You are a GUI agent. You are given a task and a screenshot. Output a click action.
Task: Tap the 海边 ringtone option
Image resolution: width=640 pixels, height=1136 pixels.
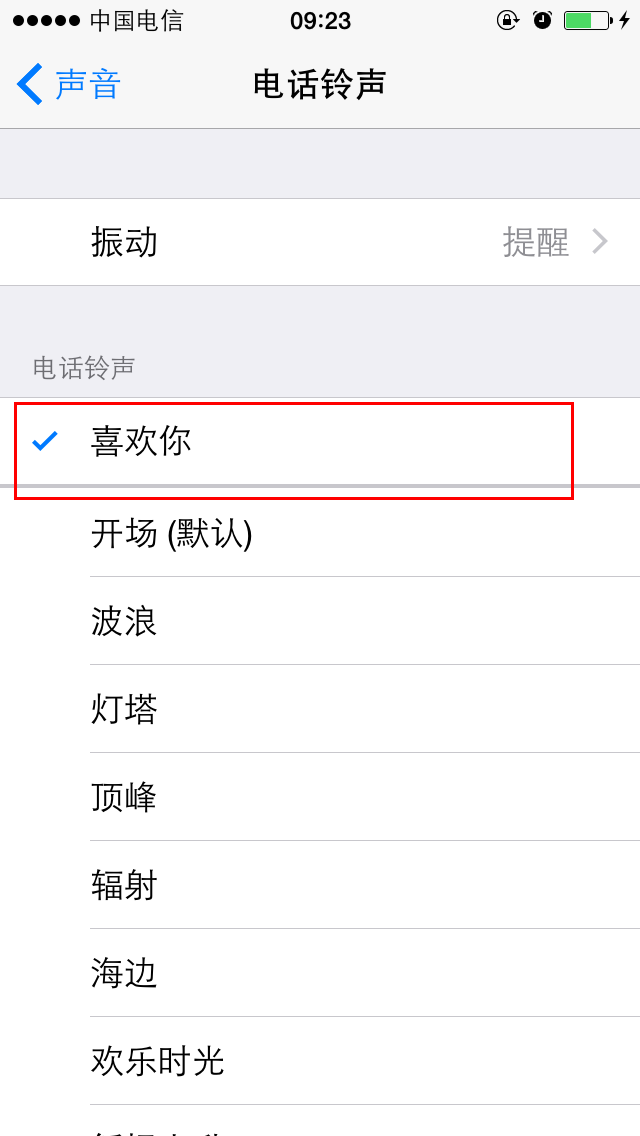coord(320,974)
